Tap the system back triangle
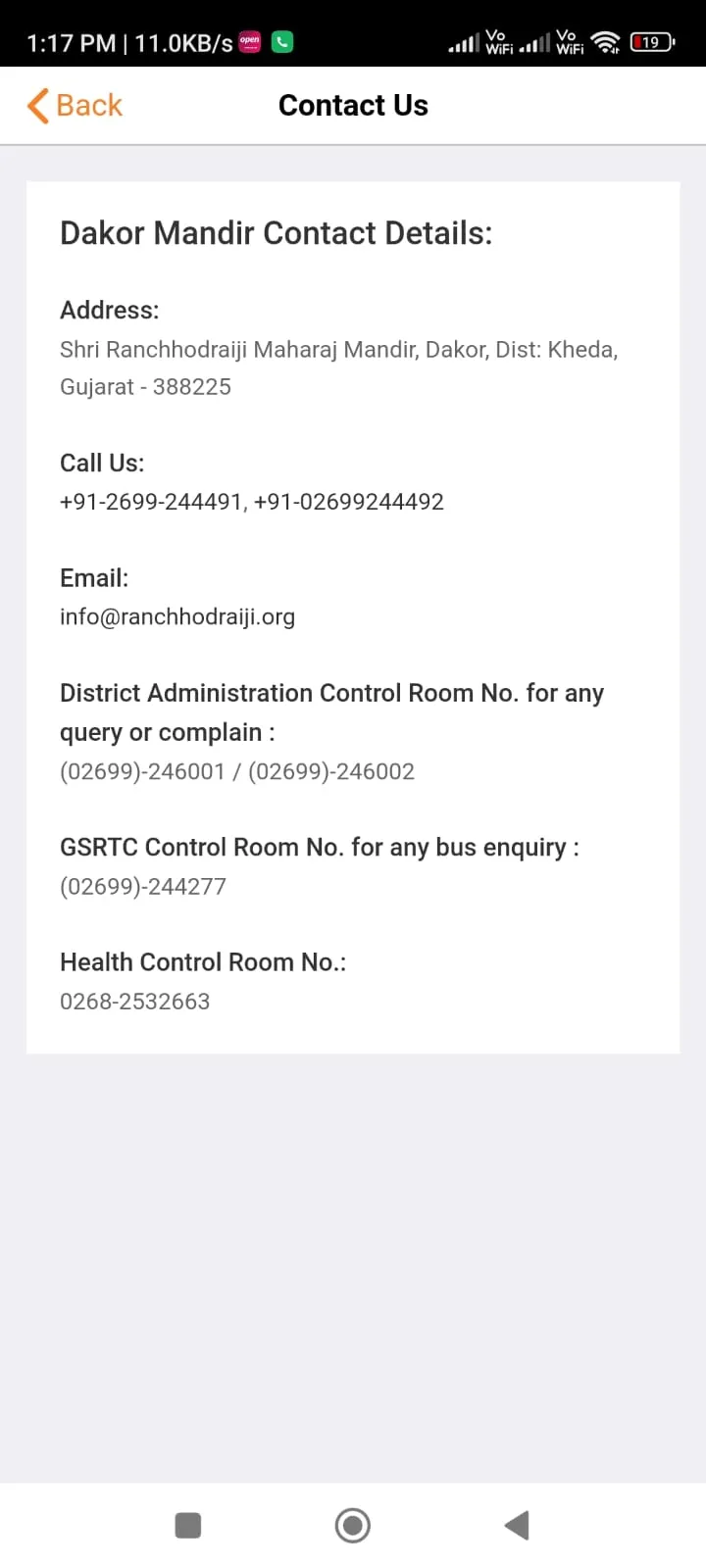This screenshot has width=706, height=1568. click(x=517, y=1525)
